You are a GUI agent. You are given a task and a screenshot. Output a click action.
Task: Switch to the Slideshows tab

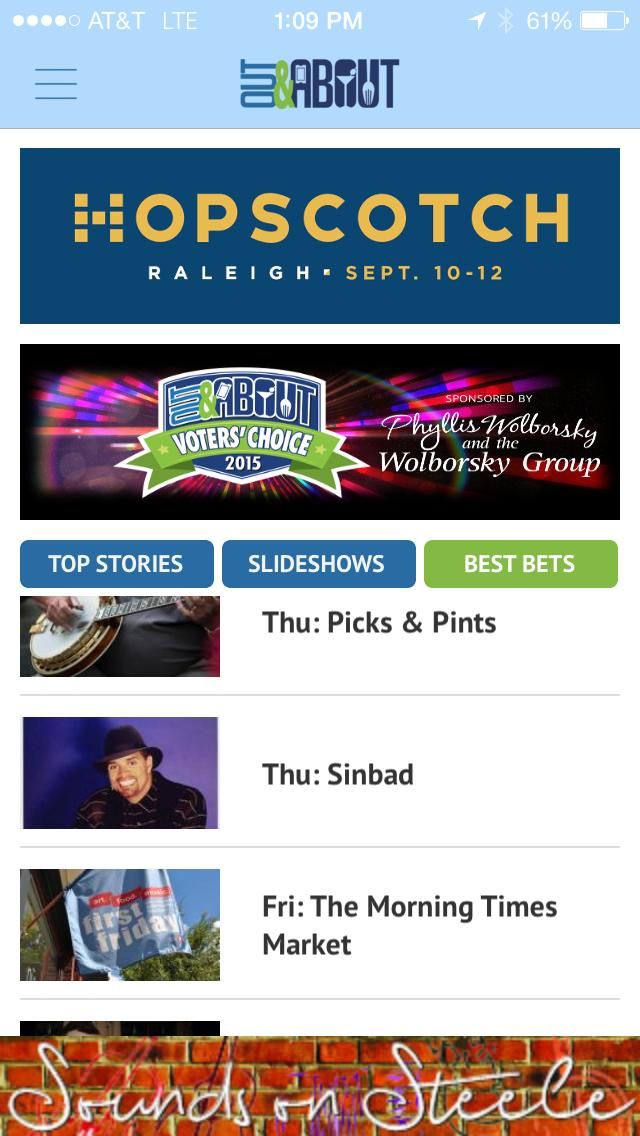(x=318, y=564)
